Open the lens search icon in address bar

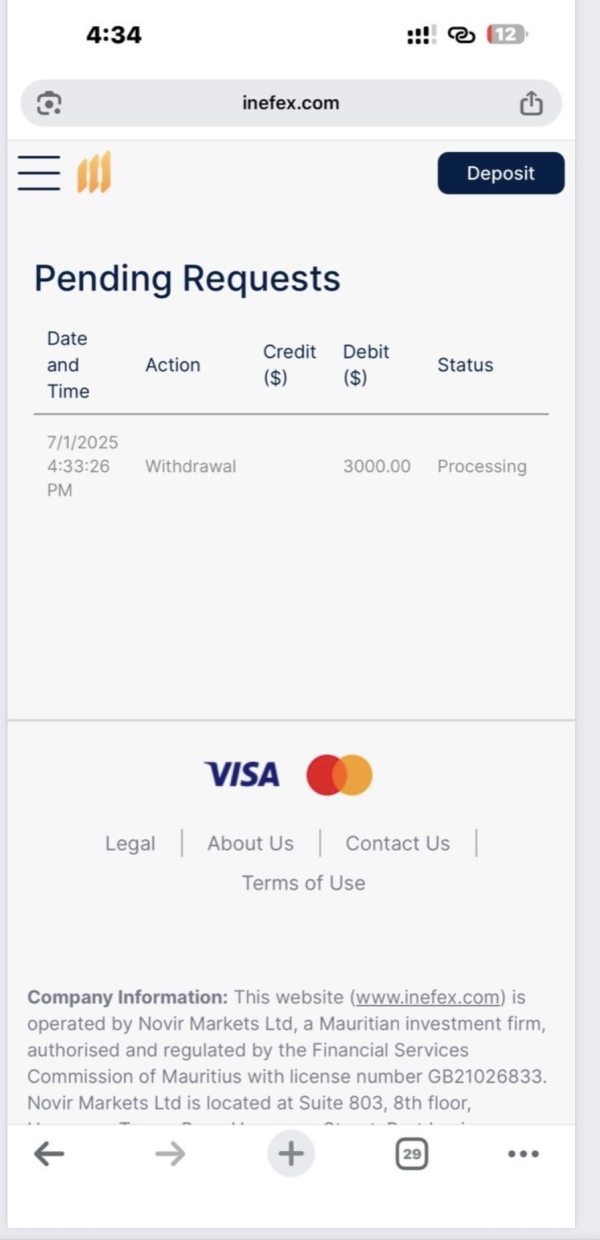(49, 103)
